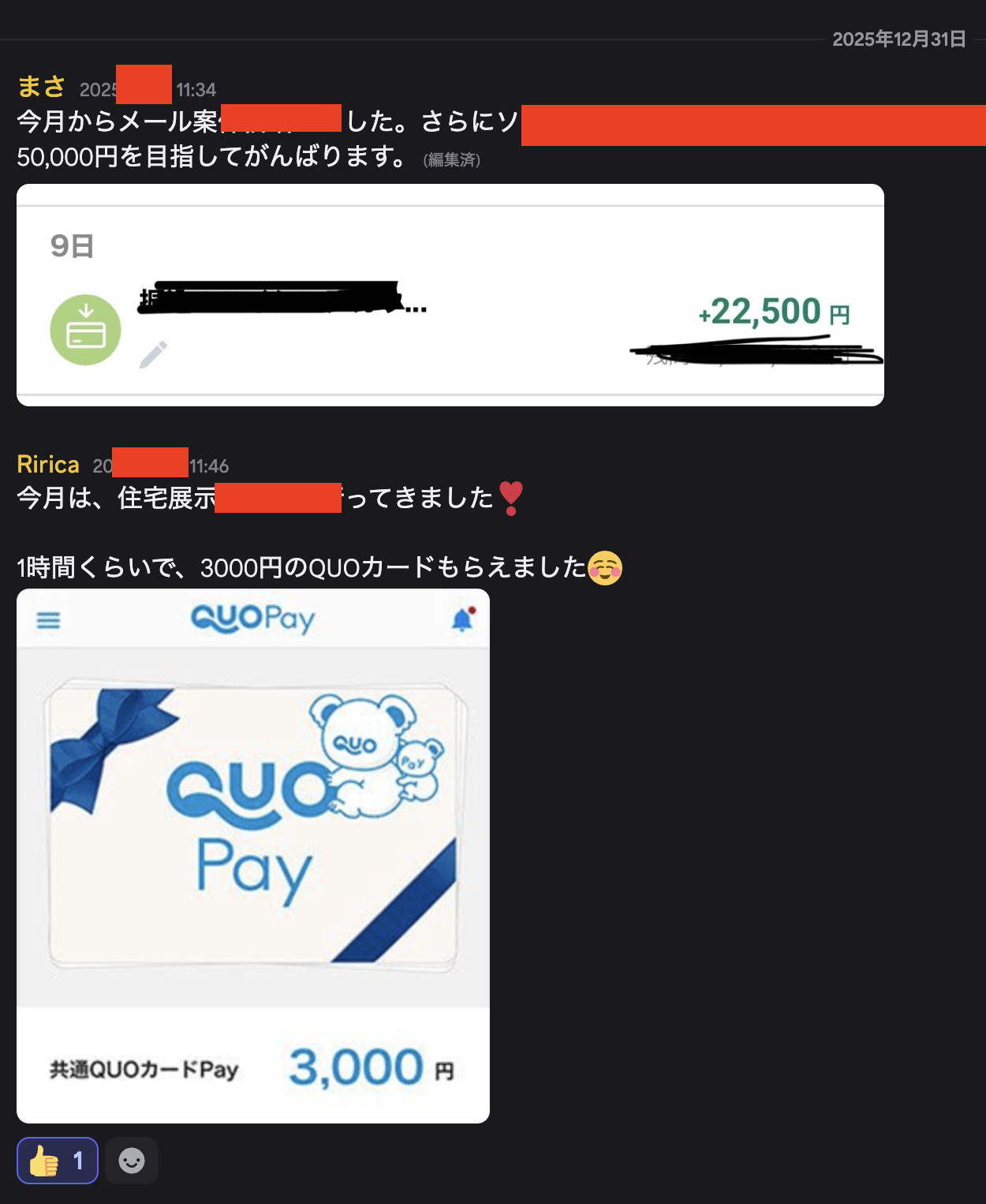The image size is (986, 1204).
Task: Open the QUO Pay 3,000円 image attachment
Action: [252, 855]
